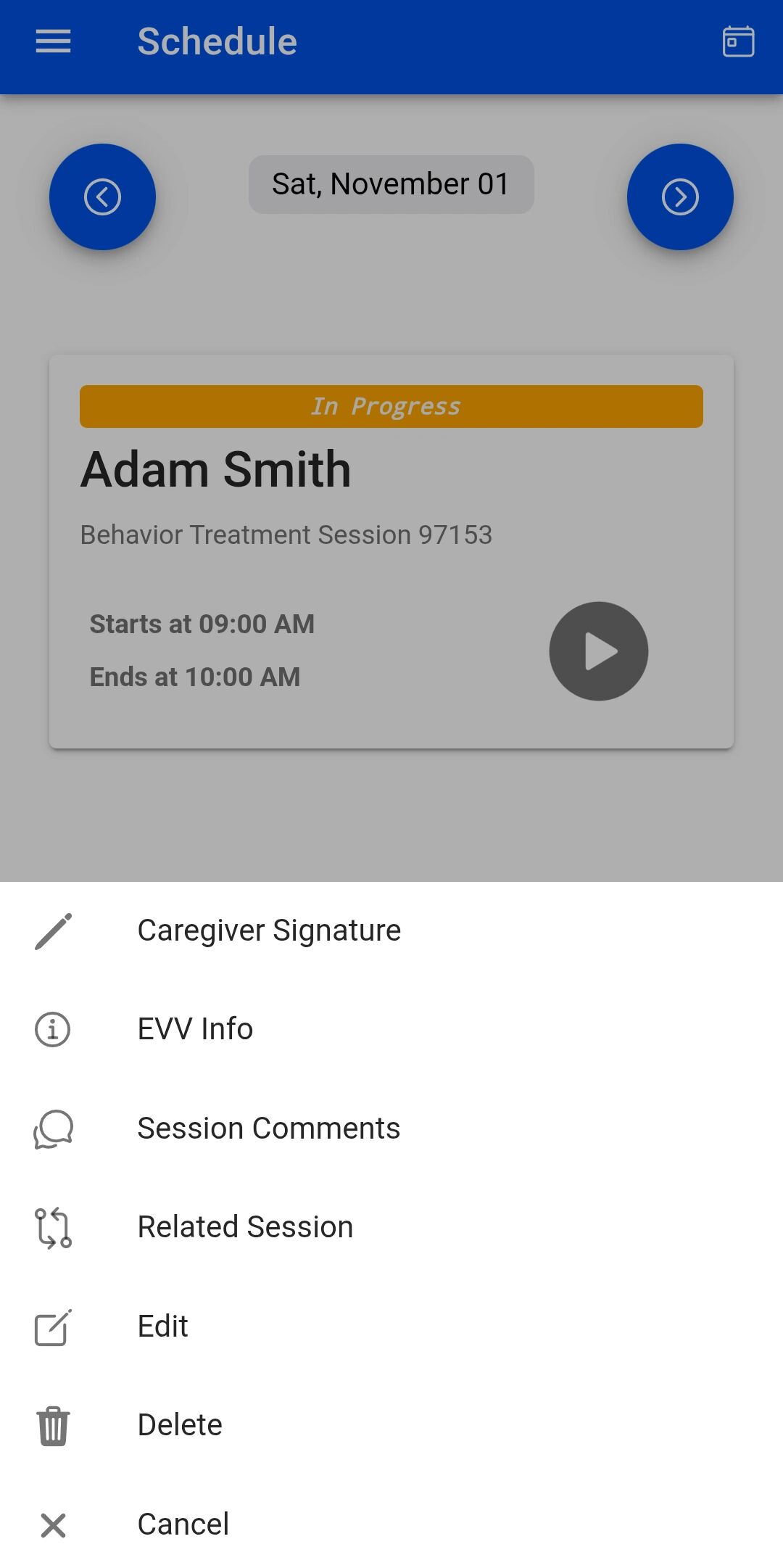Viewport: 783px width, 1568px height.
Task: Open Caregiver Signature option
Action: click(x=268, y=931)
